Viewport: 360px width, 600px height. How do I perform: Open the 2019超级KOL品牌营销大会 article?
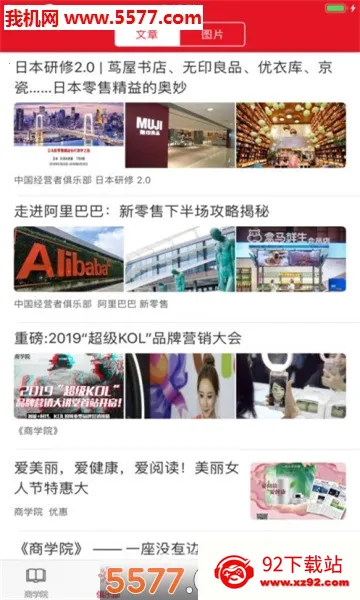(x=180, y=385)
